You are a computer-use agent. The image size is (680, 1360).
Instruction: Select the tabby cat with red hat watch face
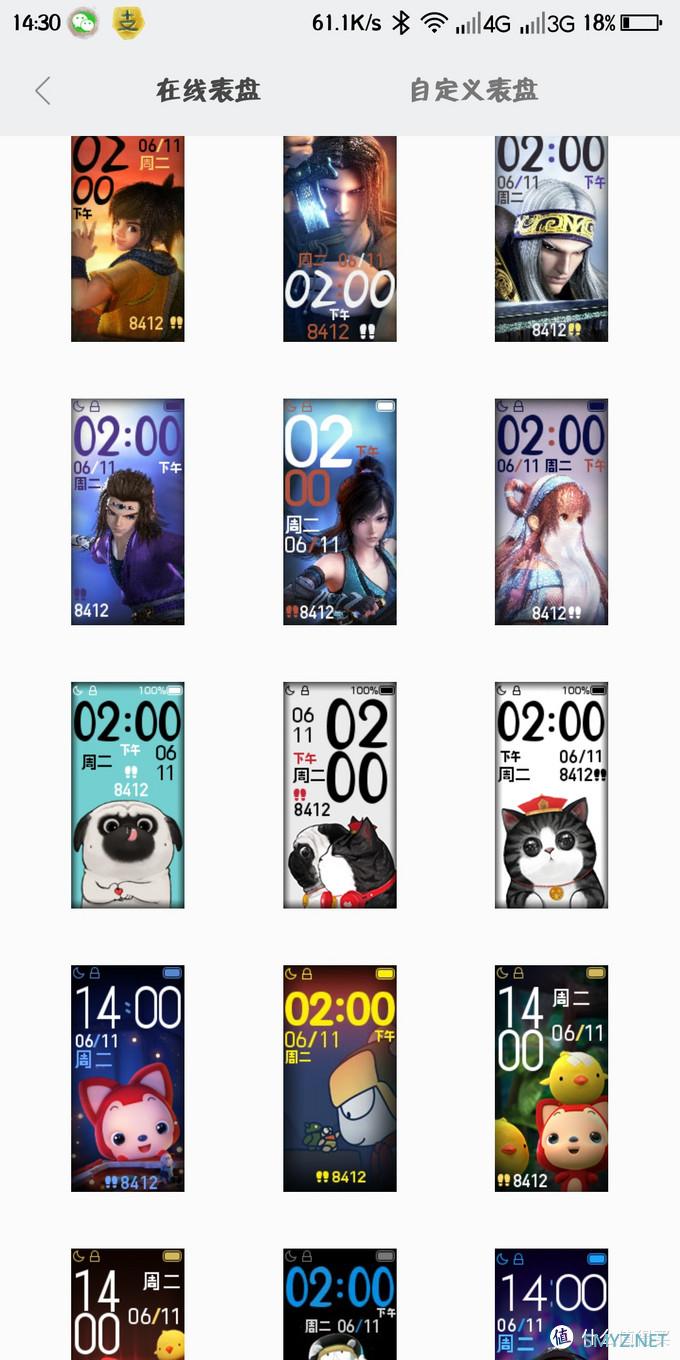point(551,795)
